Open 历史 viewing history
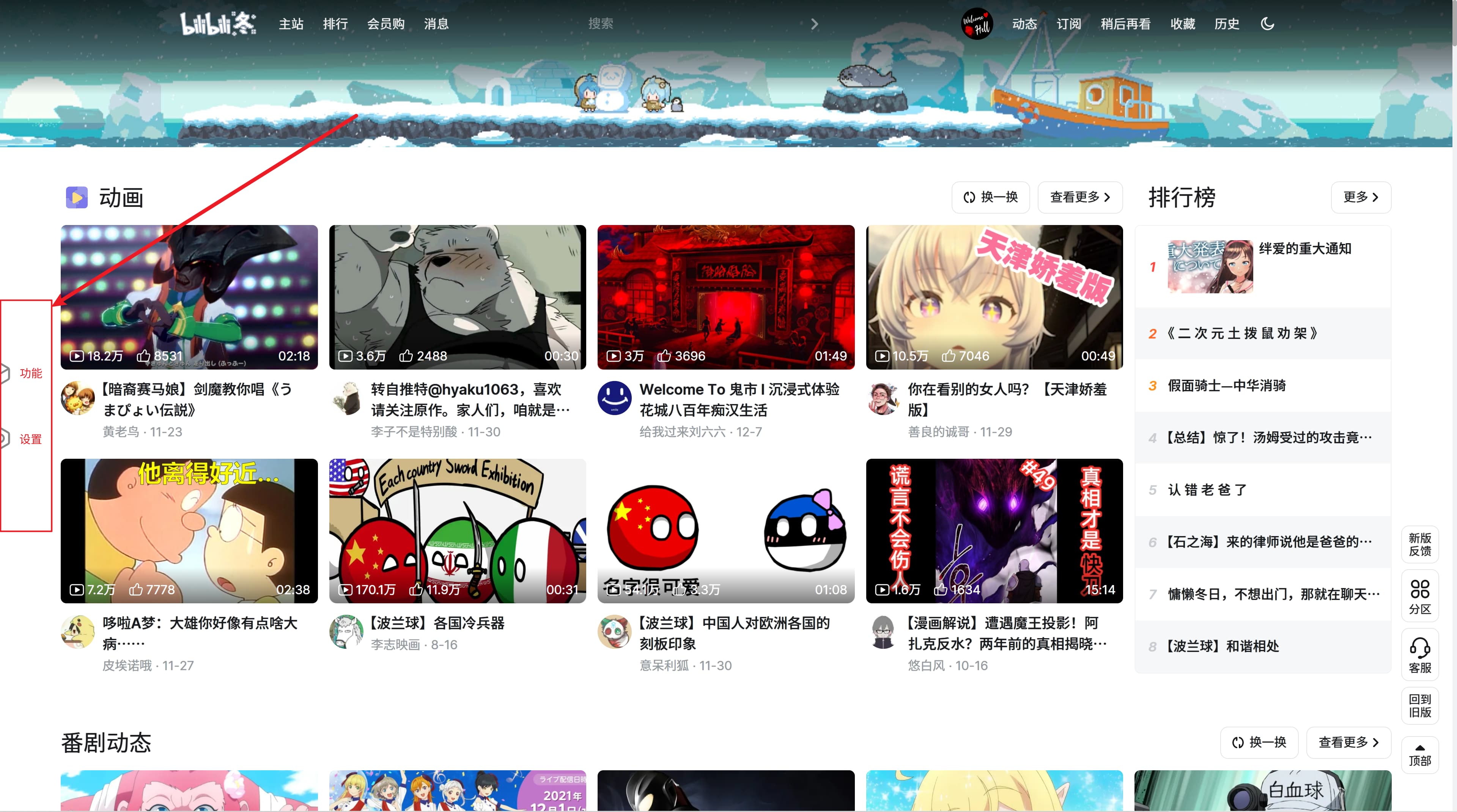1457x812 pixels. pyautogui.click(x=1226, y=24)
